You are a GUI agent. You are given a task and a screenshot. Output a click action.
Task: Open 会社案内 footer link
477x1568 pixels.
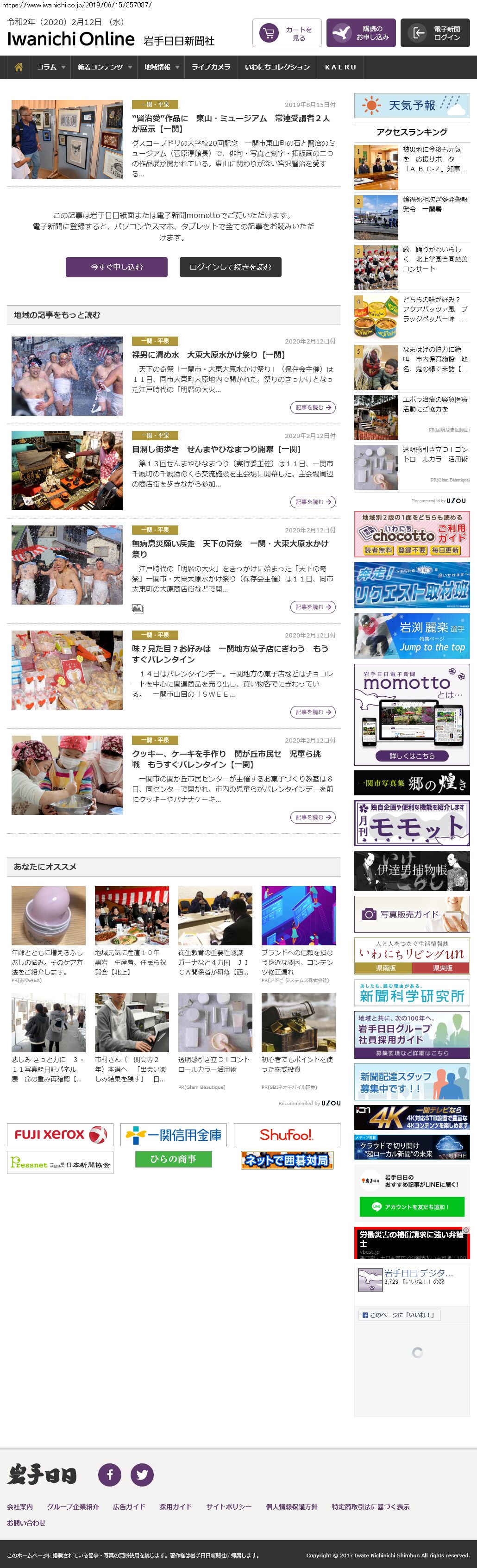pos(20,1506)
